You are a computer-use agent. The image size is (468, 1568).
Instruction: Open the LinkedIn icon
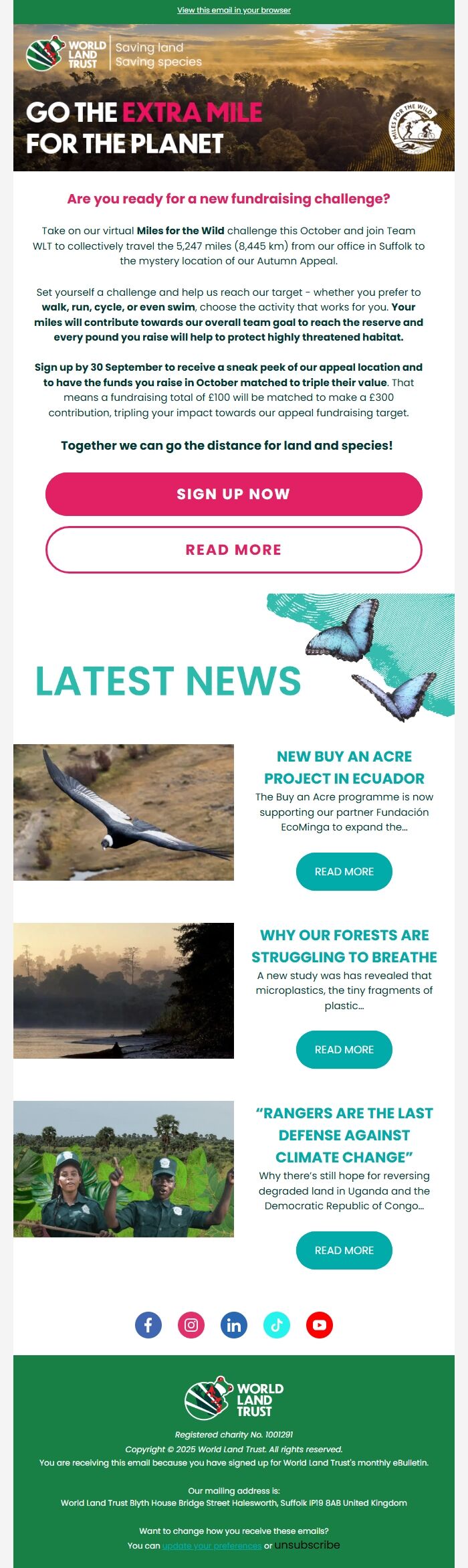click(234, 1325)
